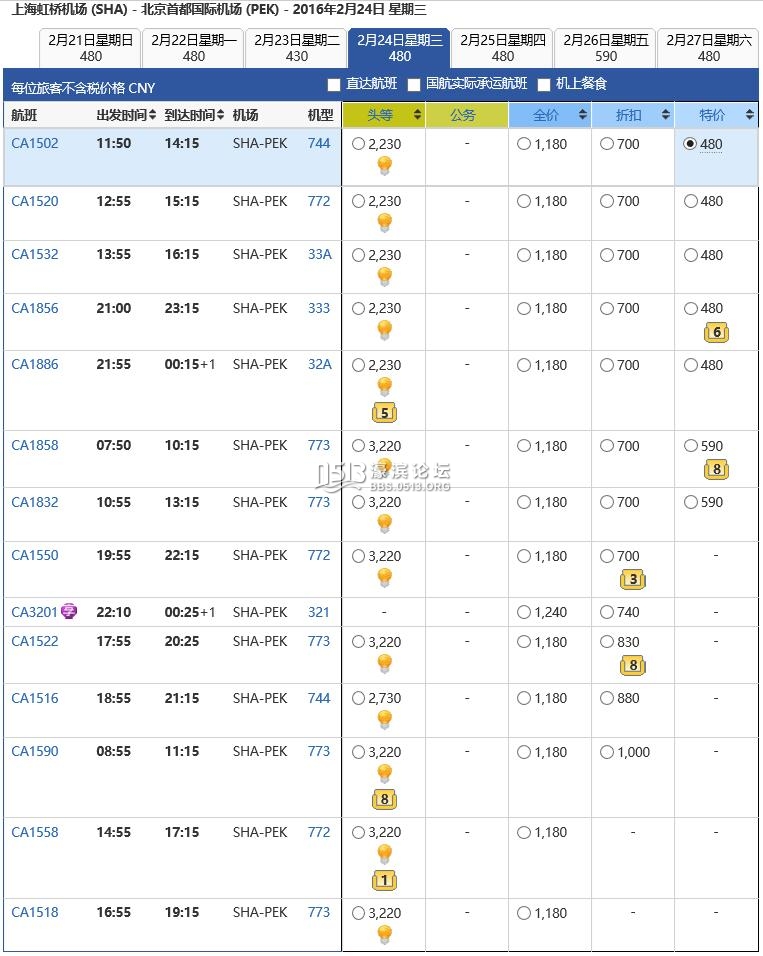Enable the 直达航班 filter checkbox

[334, 85]
